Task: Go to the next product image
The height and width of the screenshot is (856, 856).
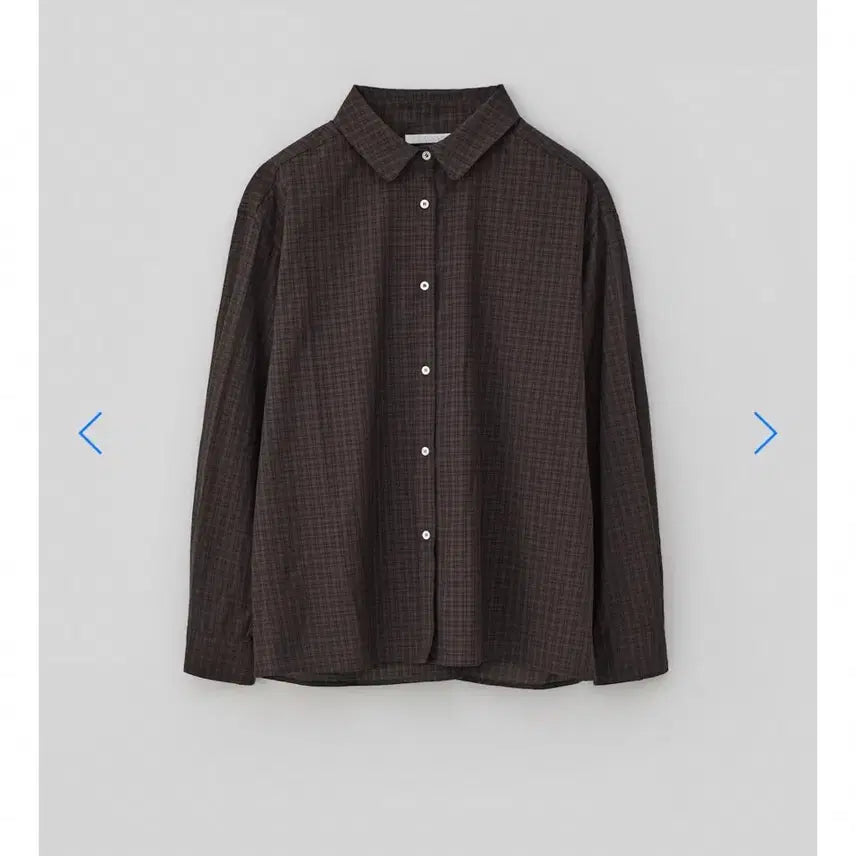Action: tap(765, 432)
